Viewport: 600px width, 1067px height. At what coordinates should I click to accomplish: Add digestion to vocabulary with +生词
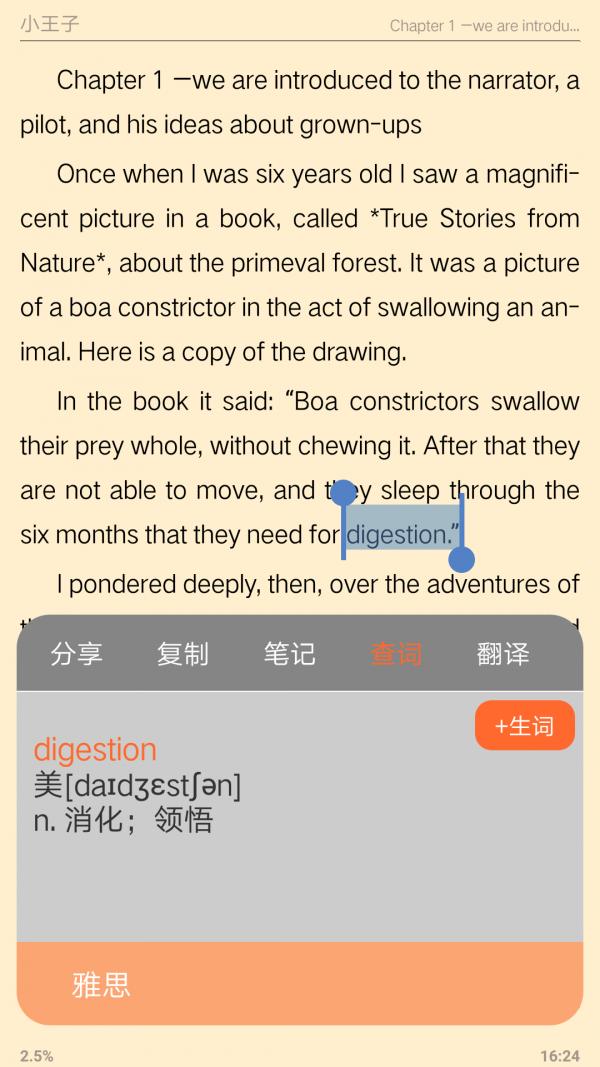tap(524, 725)
